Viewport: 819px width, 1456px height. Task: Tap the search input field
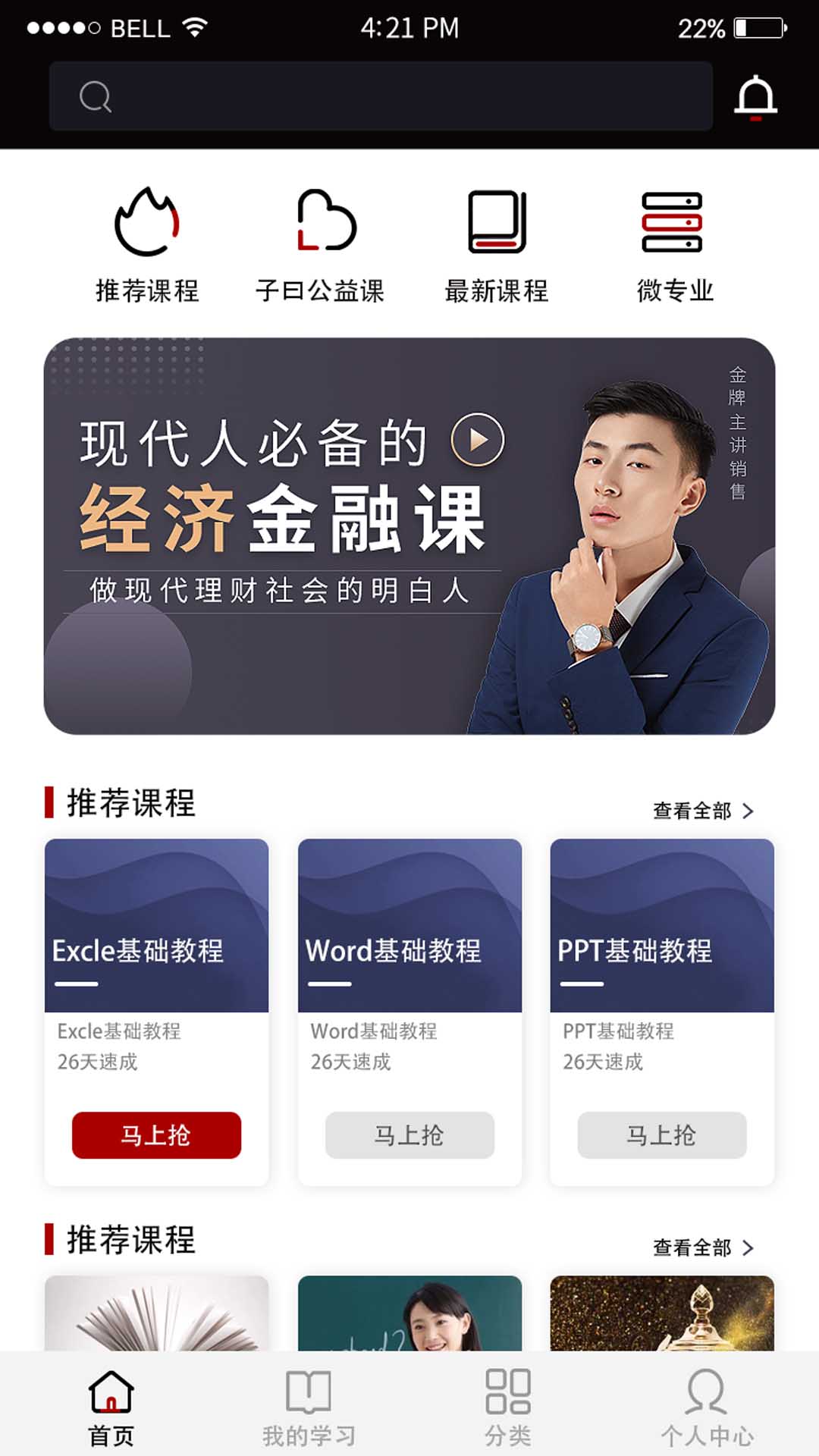(379, 97)
